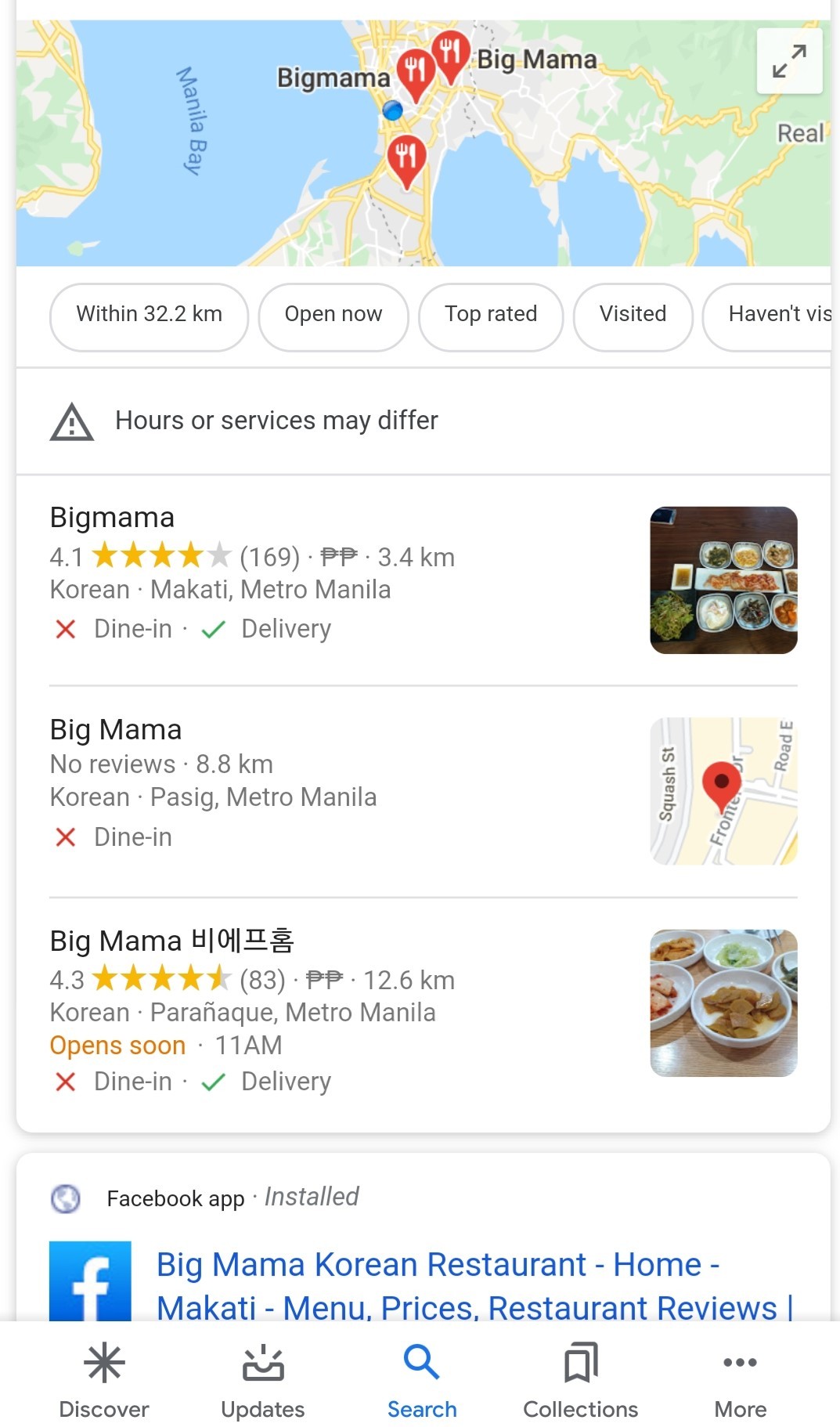Expand the map to full screen
This screenshot has width=840, height=1427.
(x=789, y=61)
